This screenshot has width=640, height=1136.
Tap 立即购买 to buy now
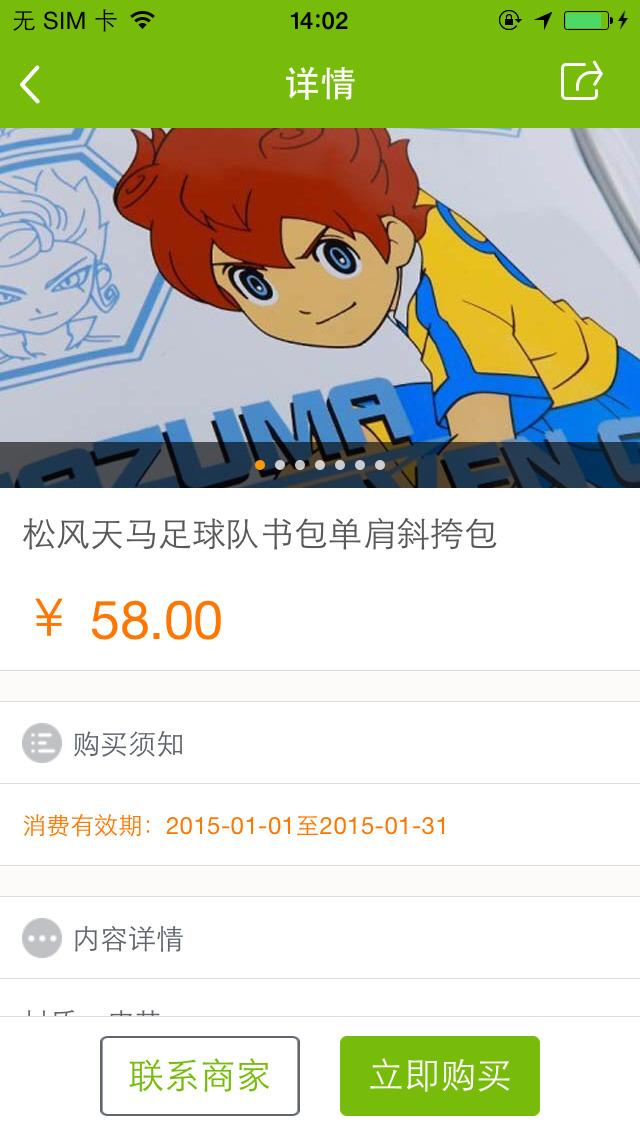click(x=440, y=1076)
